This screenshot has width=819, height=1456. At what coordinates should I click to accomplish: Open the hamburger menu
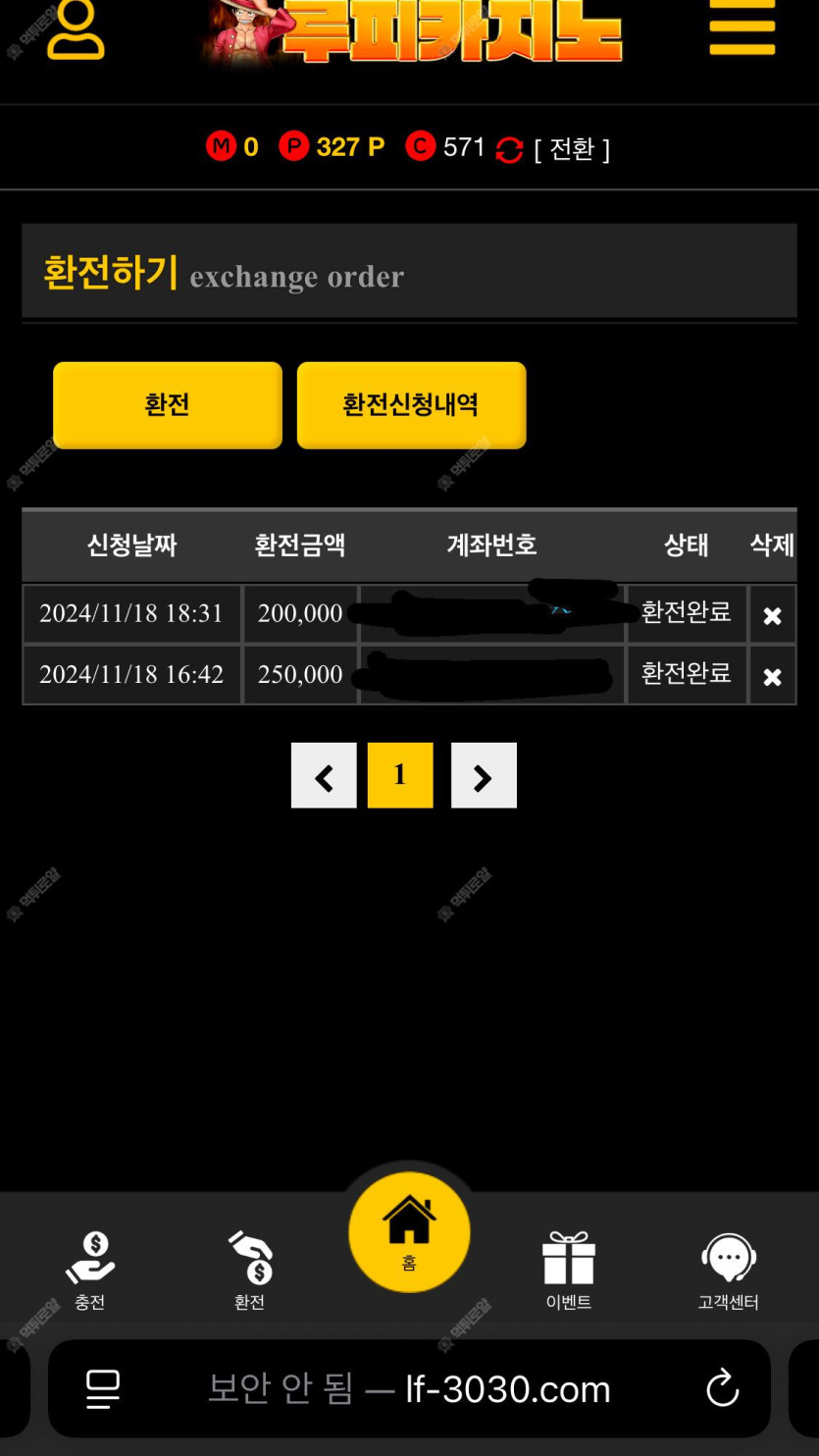[x=742, y=27]
